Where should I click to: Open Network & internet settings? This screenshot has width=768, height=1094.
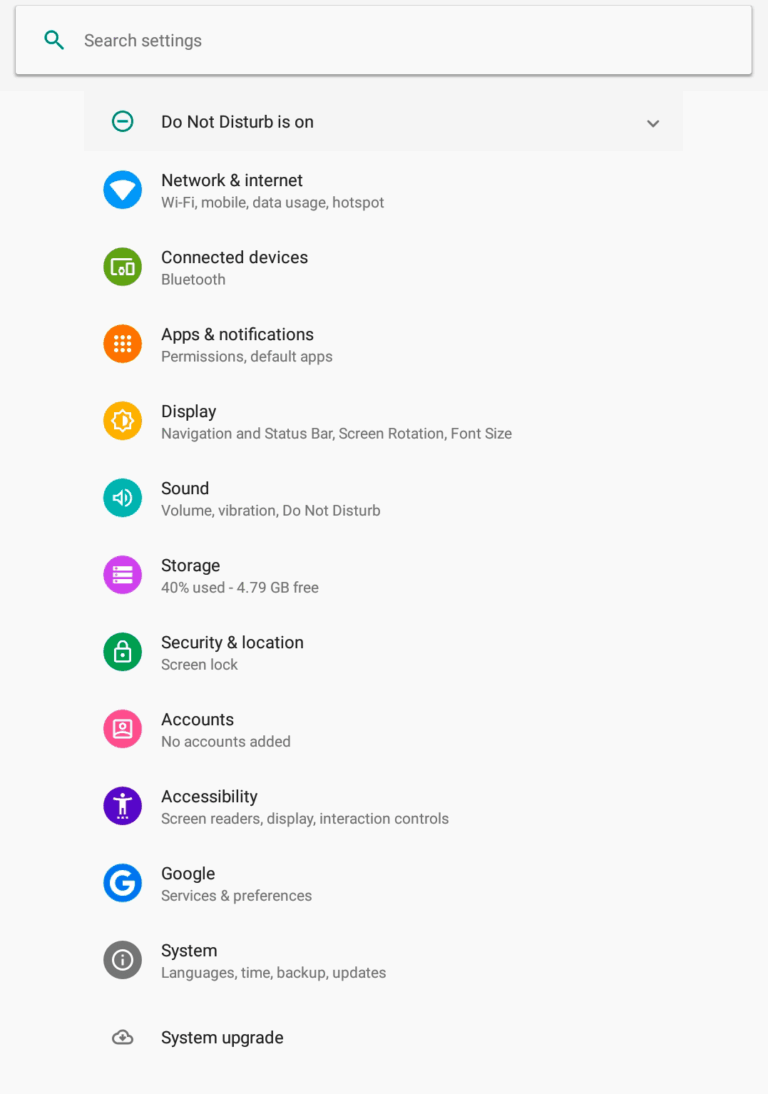(x=232, y=190)
